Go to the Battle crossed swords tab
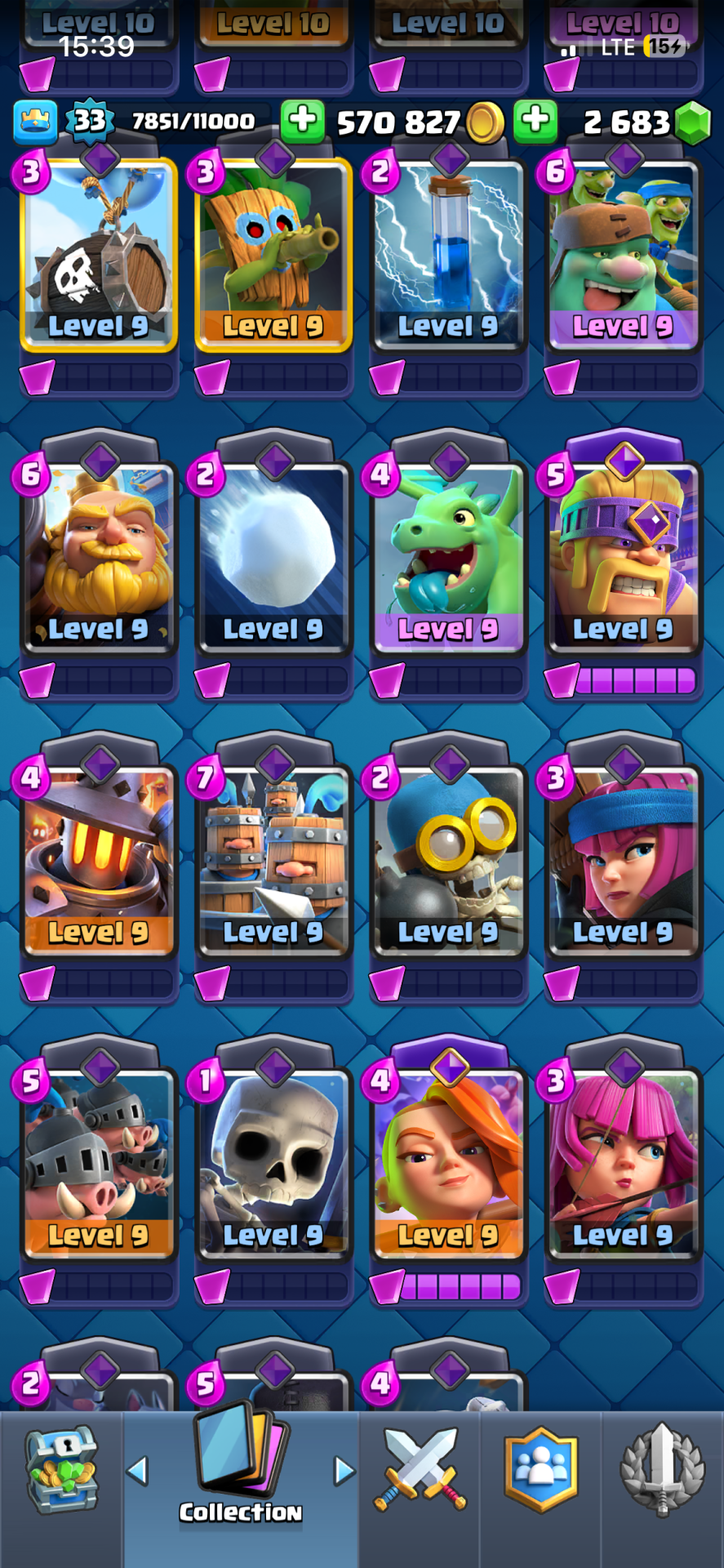Image resolution: width=724 pixels, height=1568 pixels. coord(420,1472)
